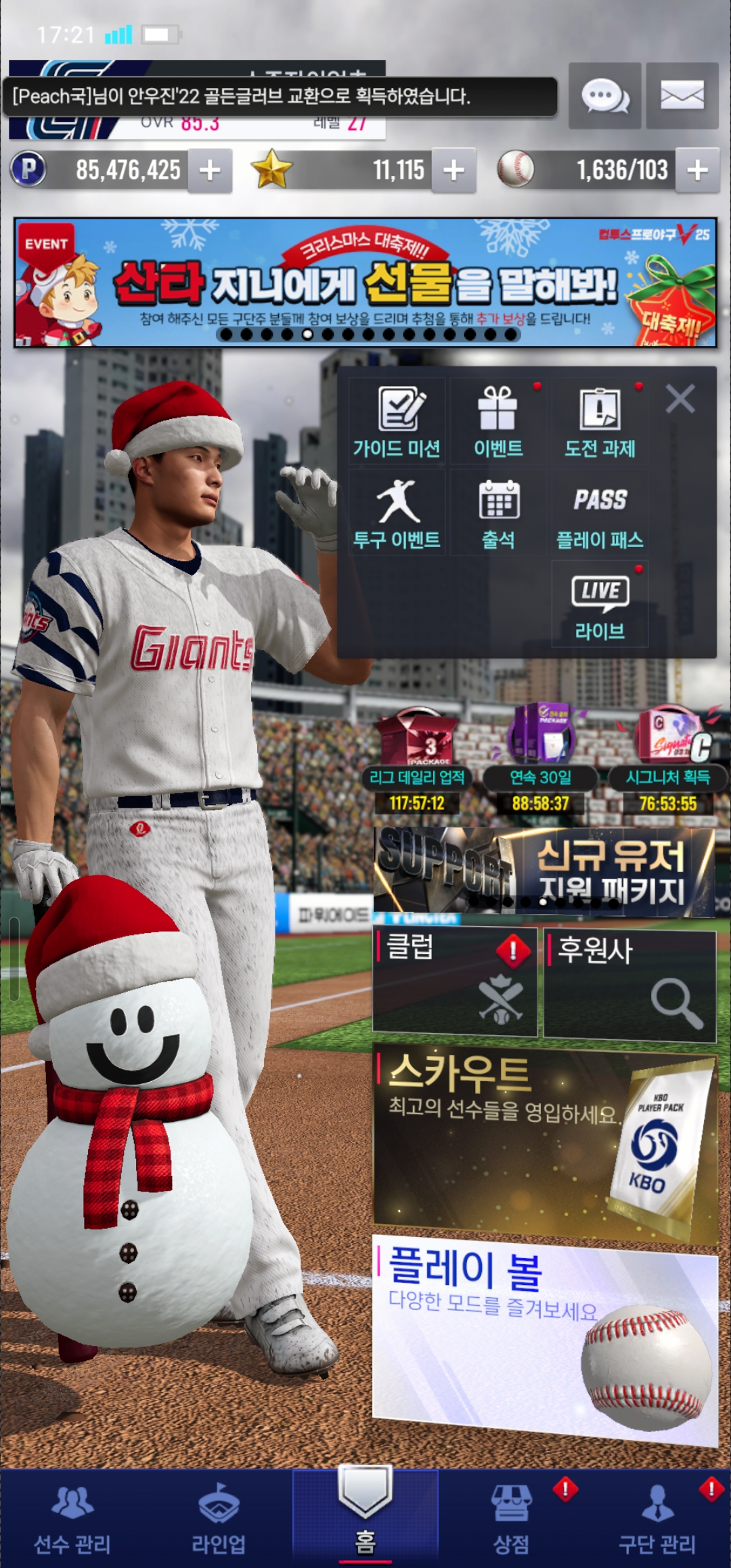Start 플레이 볼 game modes

coord(545,1337)
